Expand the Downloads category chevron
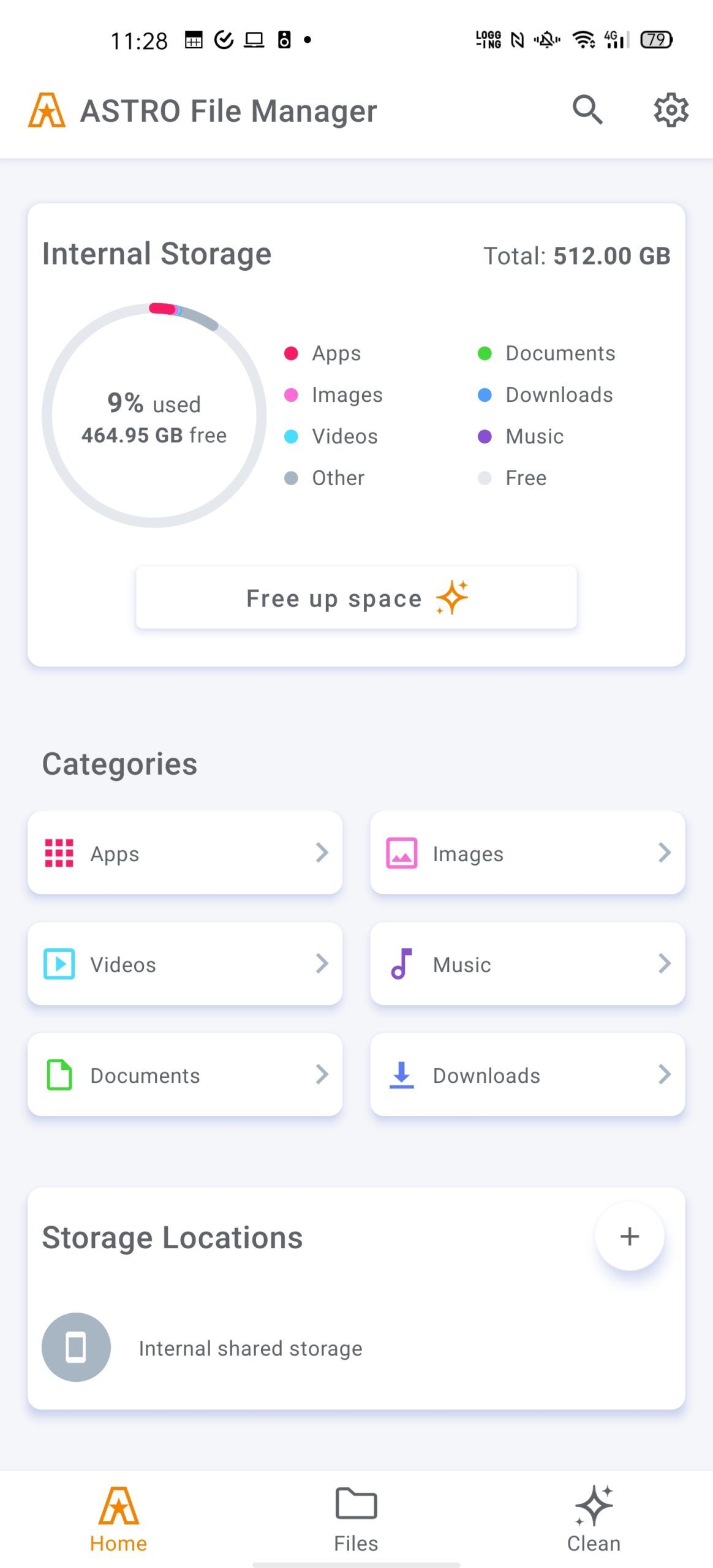The height and width of the screenshot is (1568, 713). [666, 1074]
